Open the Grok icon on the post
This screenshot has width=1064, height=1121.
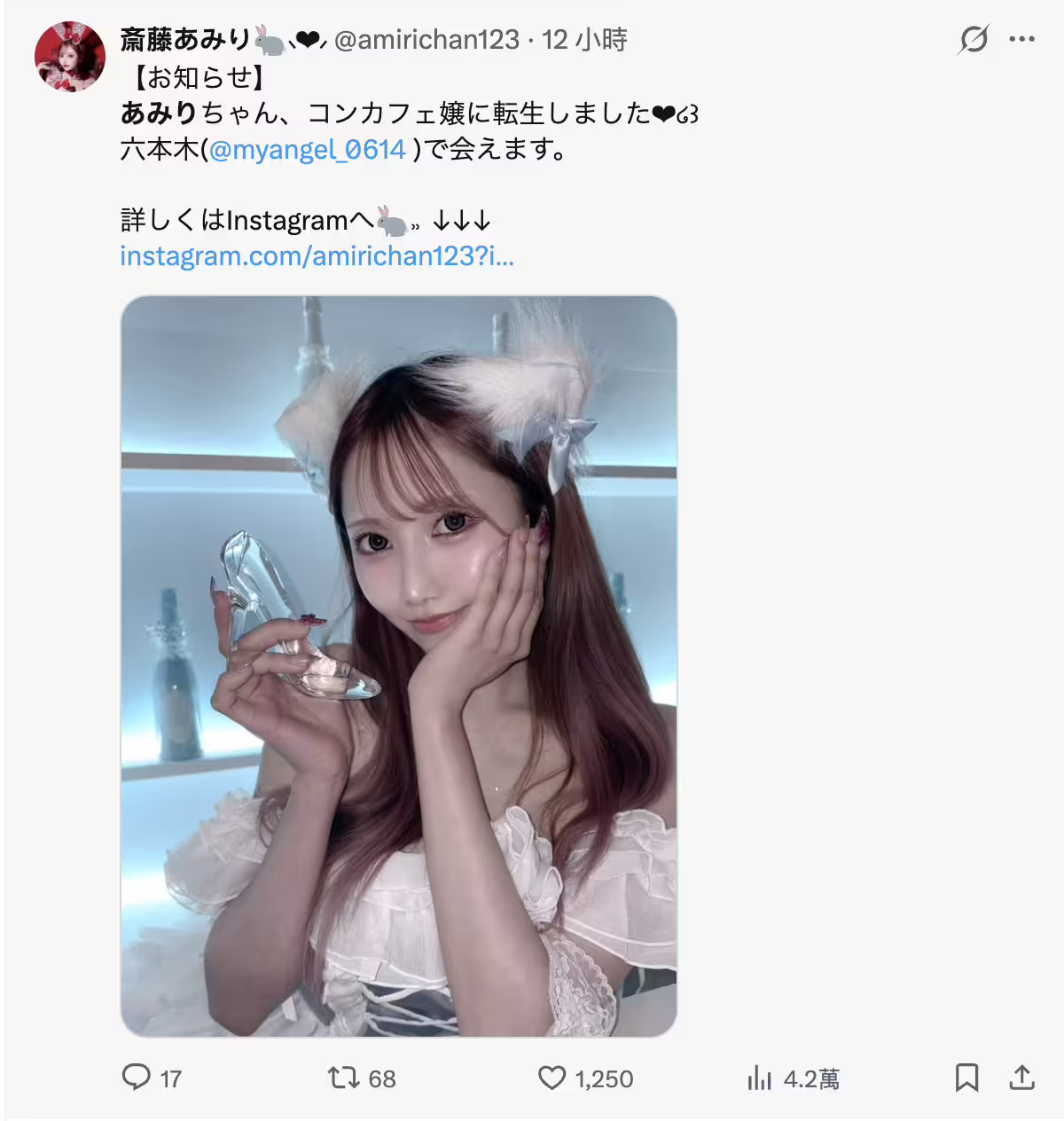pos(974,39)
